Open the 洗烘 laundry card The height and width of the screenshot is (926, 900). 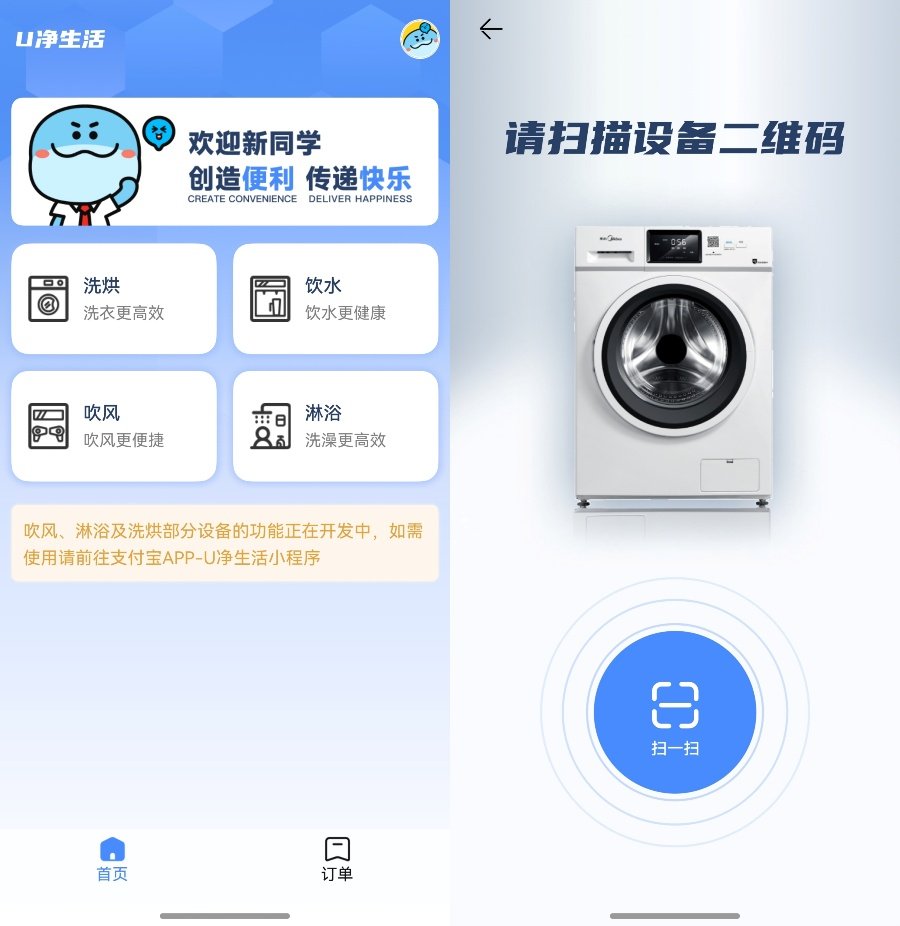tap(114, 298)
